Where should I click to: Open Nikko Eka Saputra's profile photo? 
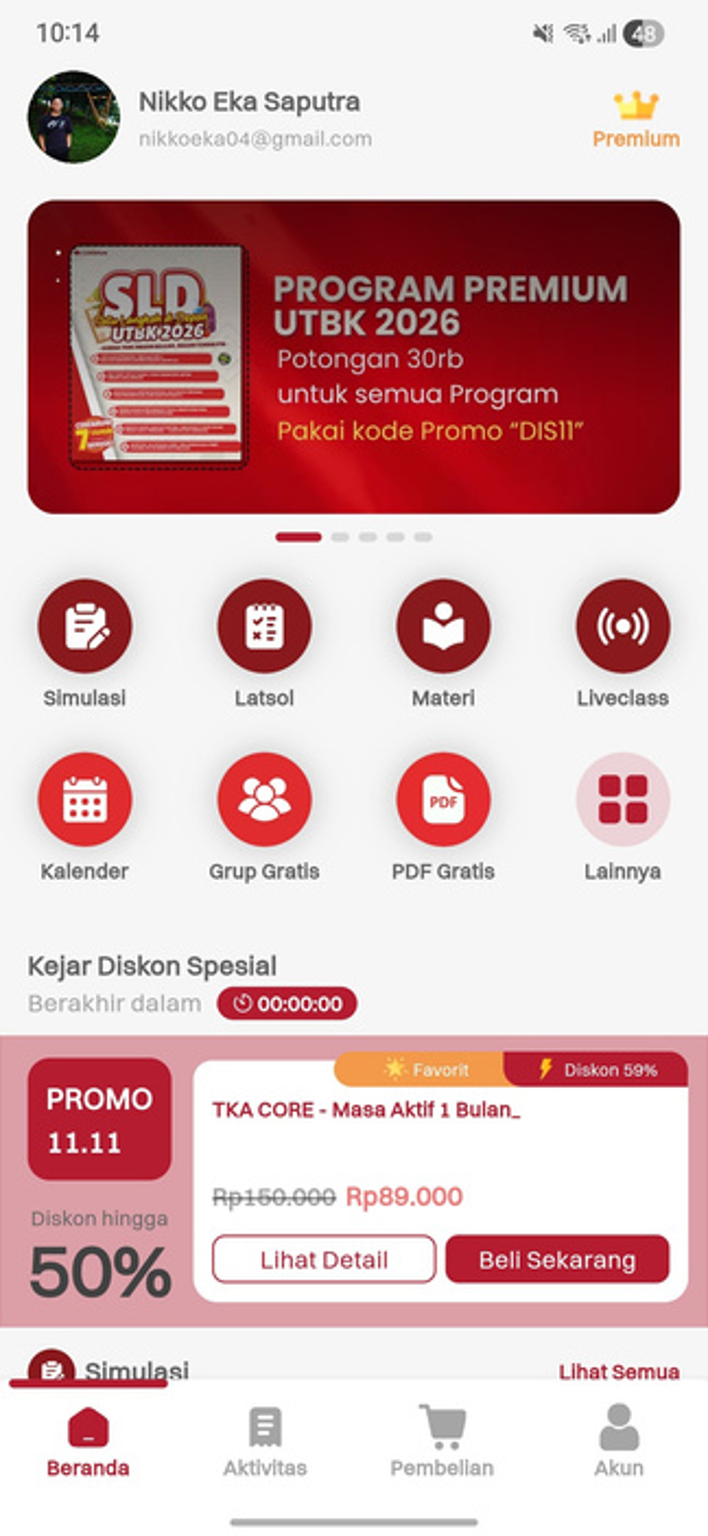[x=73, y=117]
